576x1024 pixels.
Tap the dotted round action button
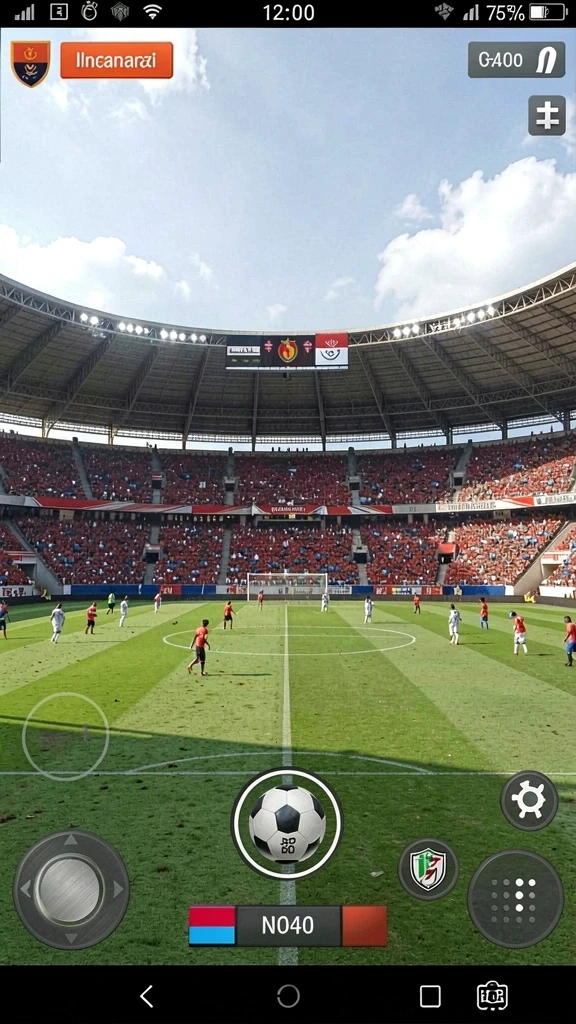tap(516, 898)
